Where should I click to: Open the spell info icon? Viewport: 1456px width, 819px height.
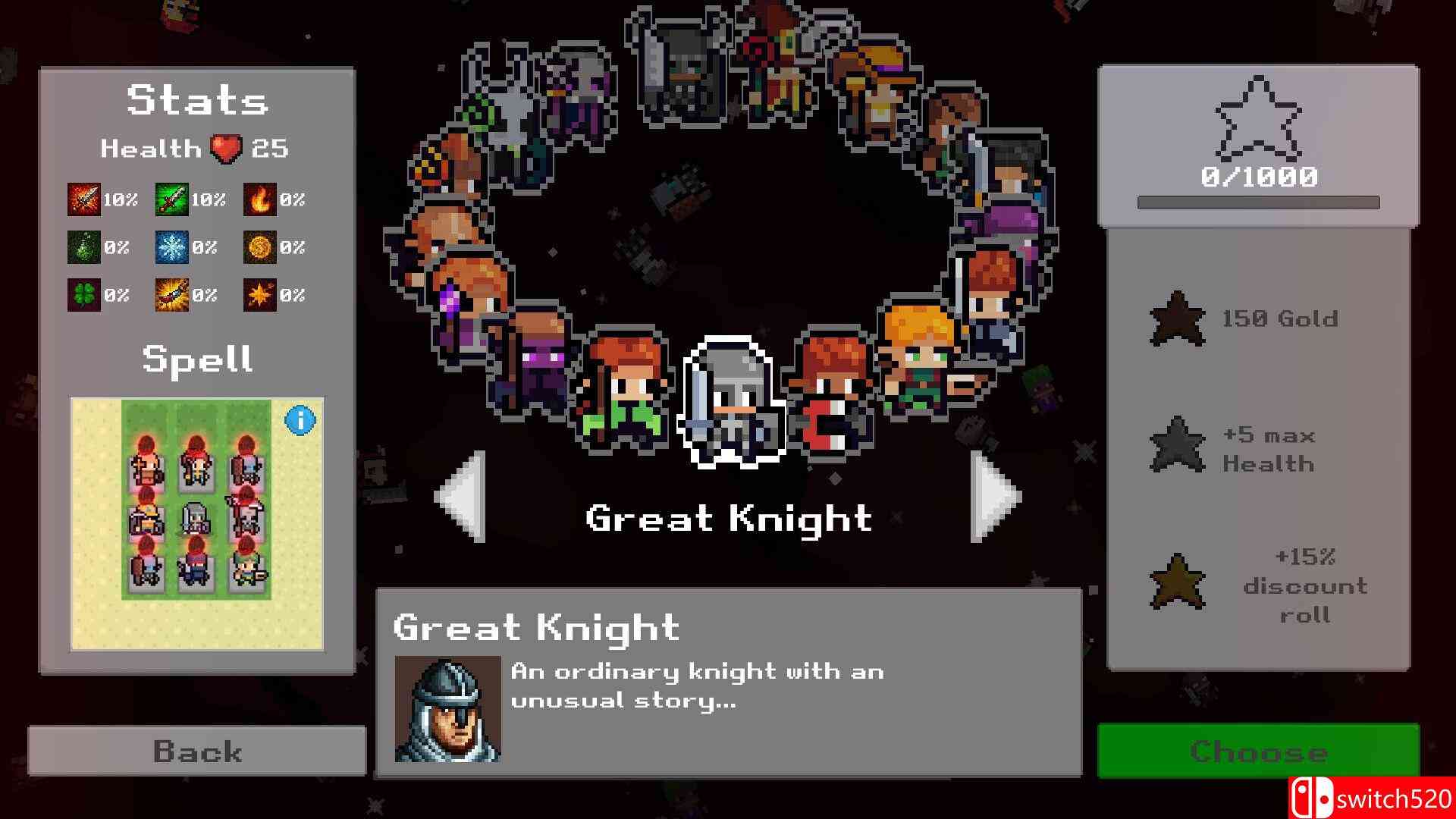[300, 420]
